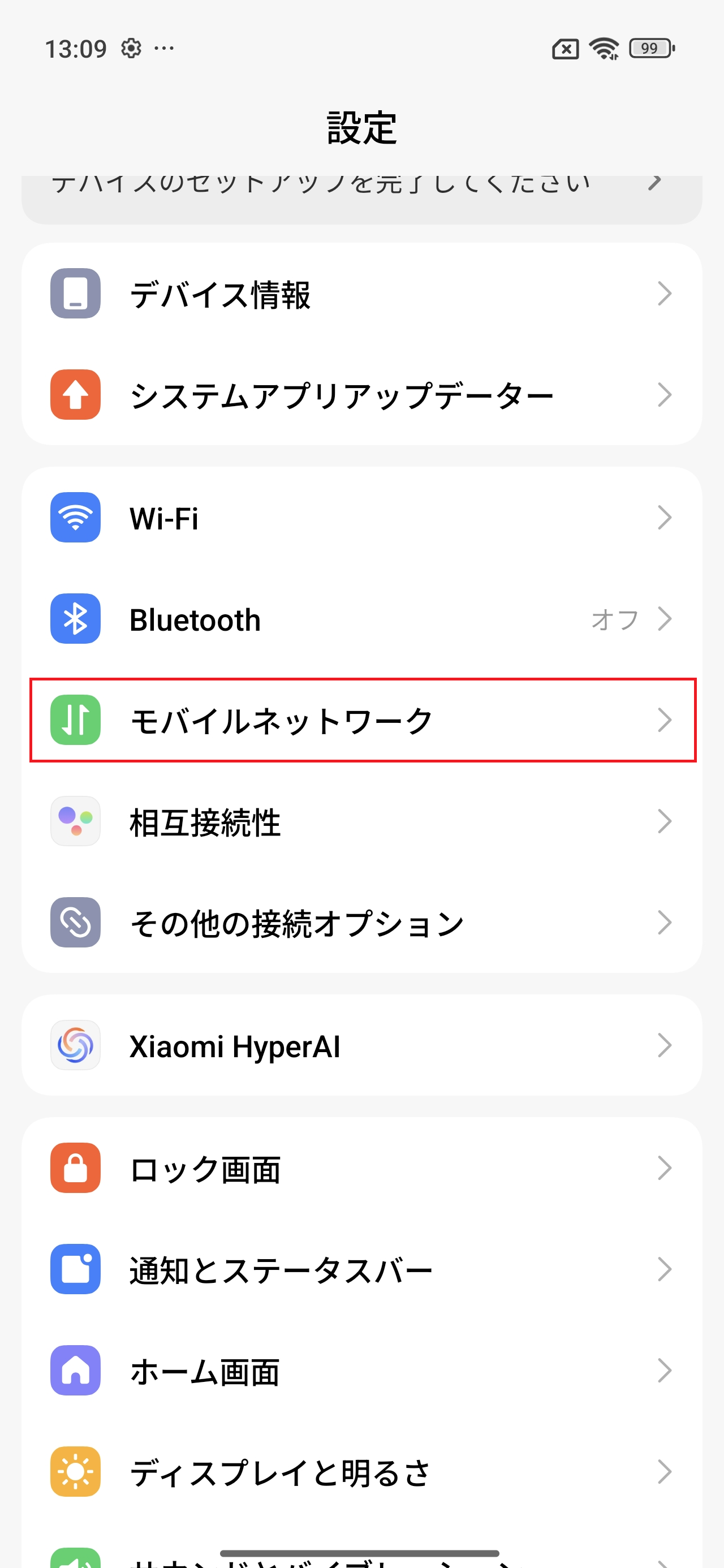Open the Wi-Fi settings icon

pyautogui.click(x=75, y=519)
